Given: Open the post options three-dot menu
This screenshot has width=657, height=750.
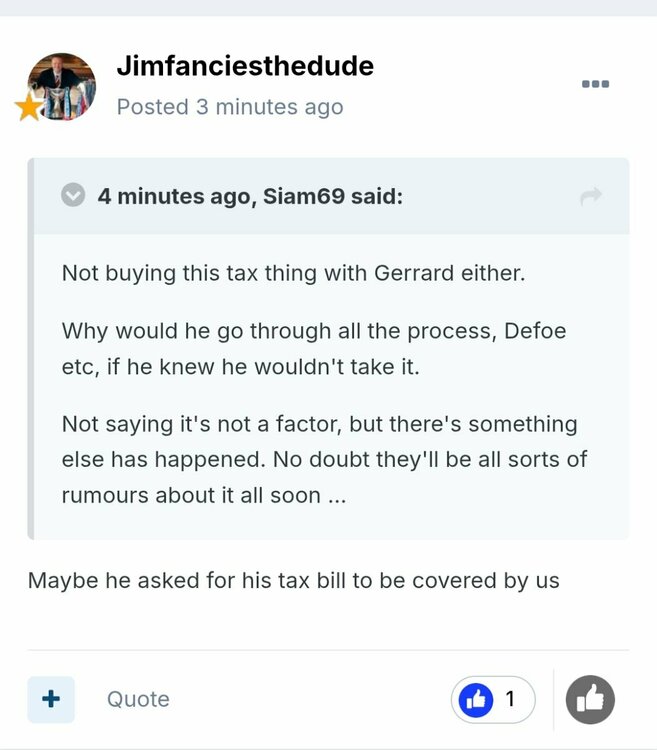Looking at the screenshot, I should pos(595,84).
